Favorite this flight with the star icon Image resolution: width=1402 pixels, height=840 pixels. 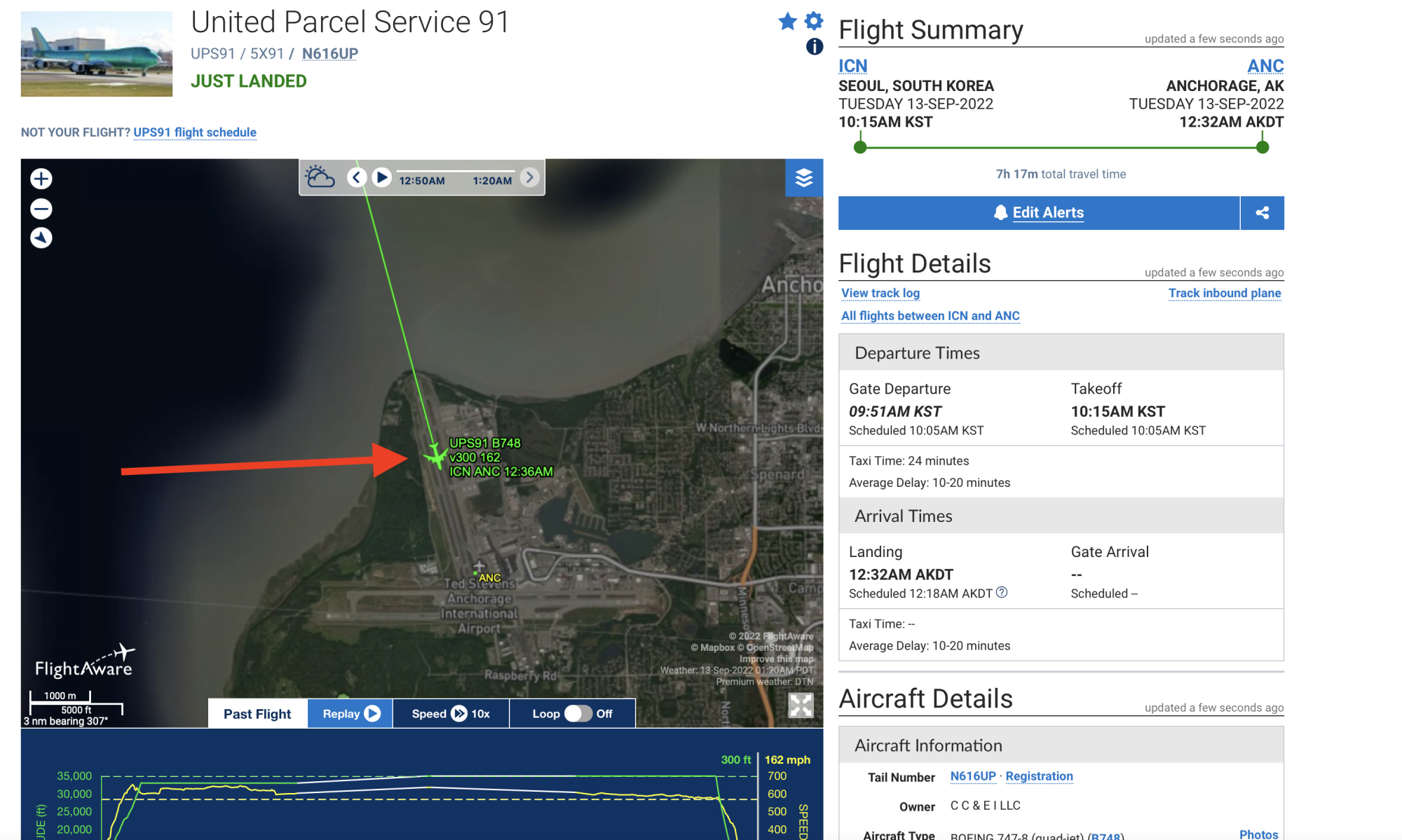[787, 22]
